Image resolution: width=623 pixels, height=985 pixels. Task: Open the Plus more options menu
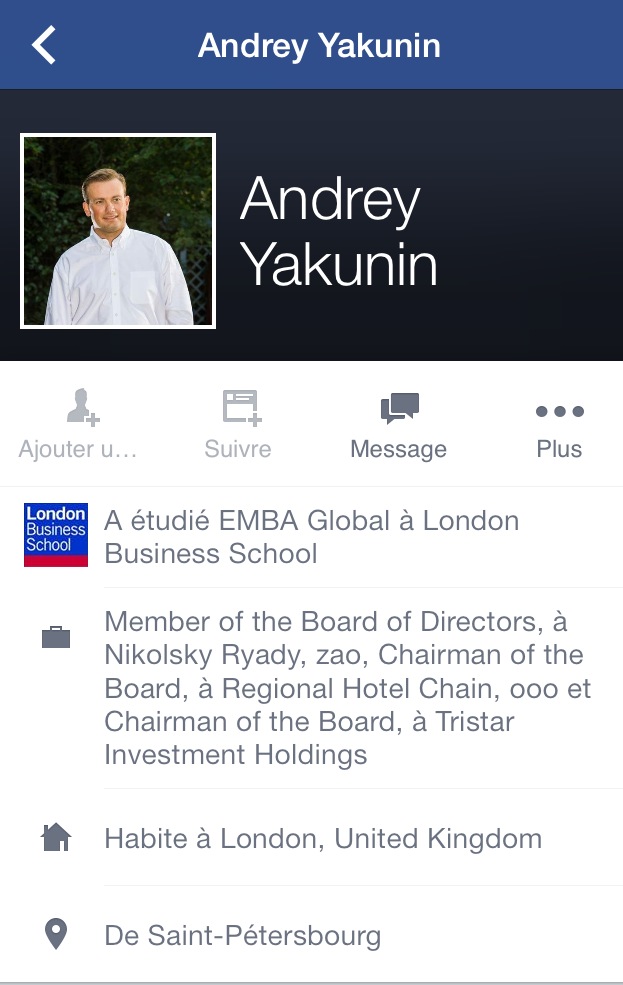(559, 424)
